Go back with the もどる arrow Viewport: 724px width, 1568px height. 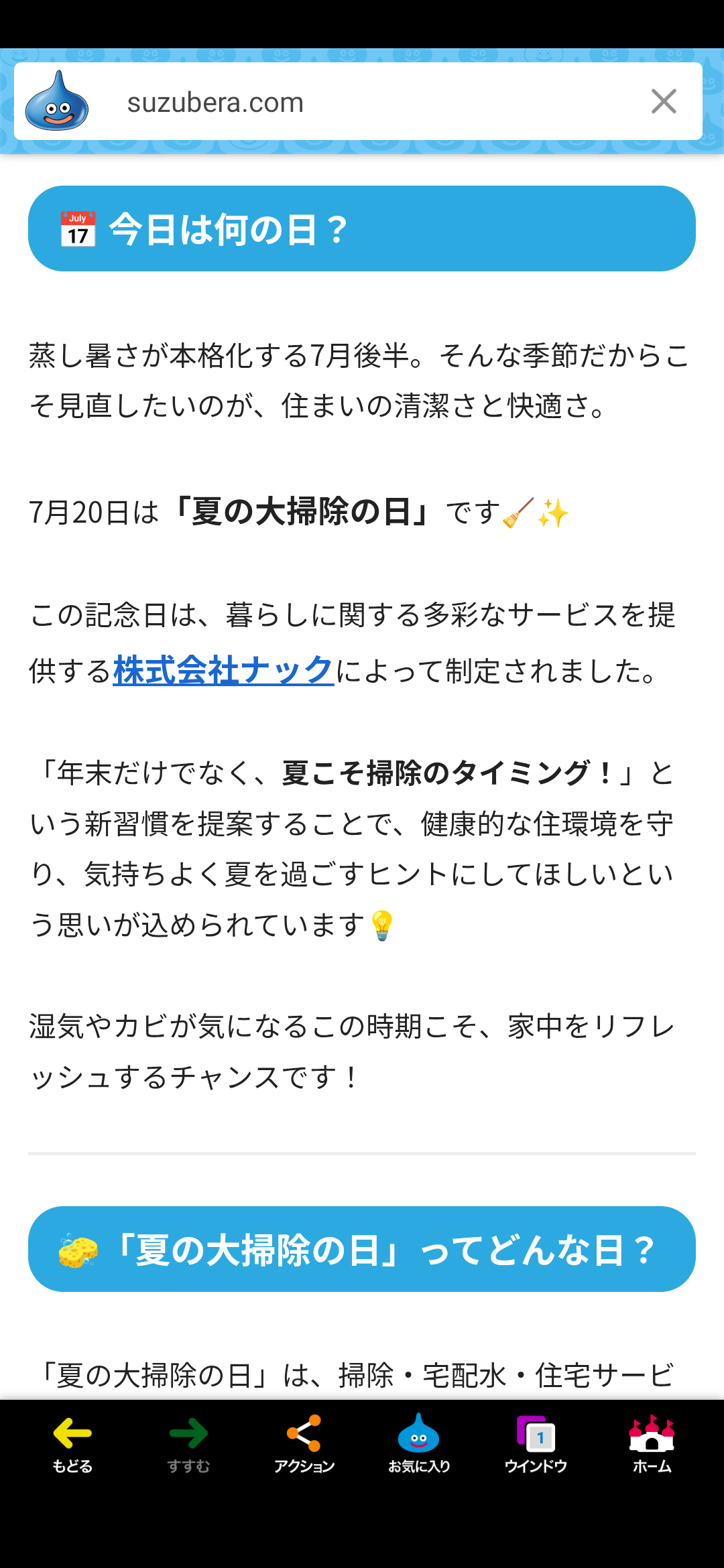point(72,1444)
